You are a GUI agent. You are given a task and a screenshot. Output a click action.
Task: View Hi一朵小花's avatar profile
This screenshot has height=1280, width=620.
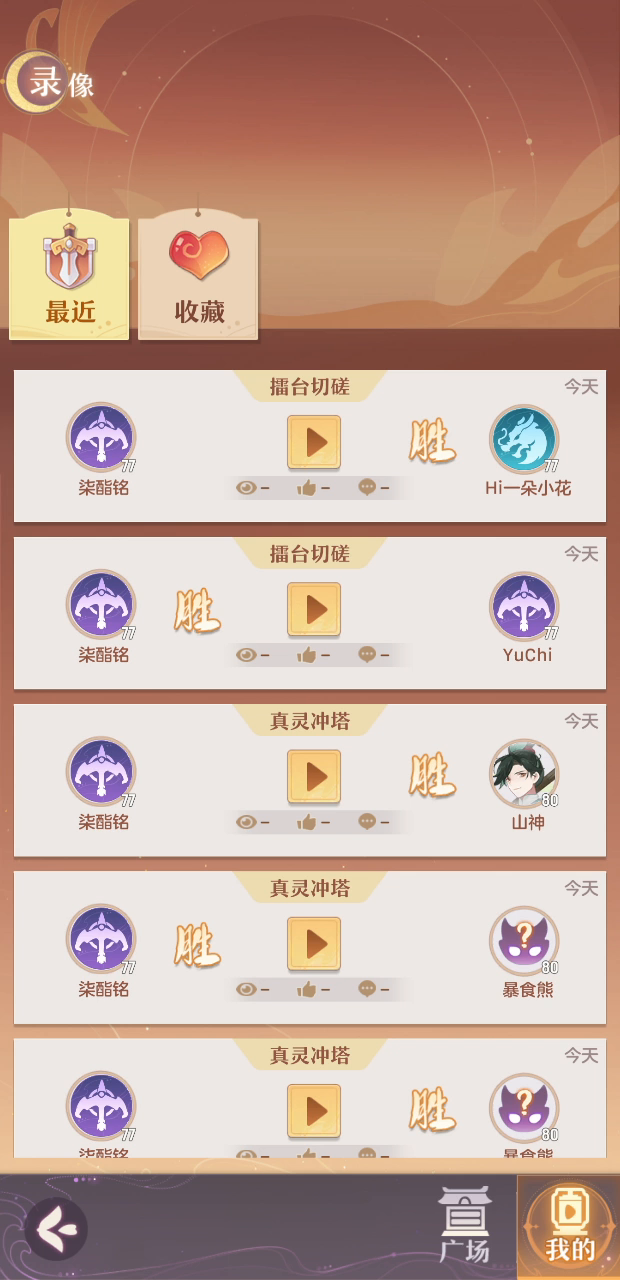[524, 439]
